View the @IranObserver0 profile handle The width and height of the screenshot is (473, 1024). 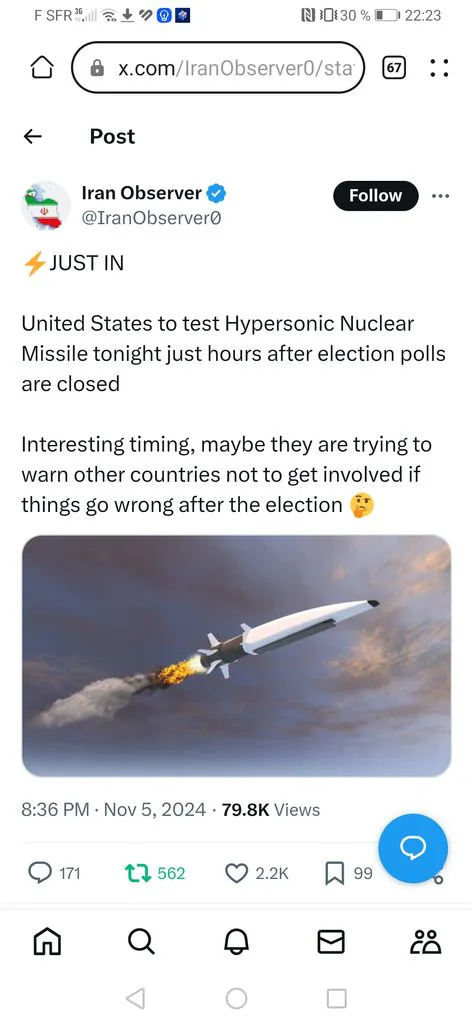[x=151, y=219]
